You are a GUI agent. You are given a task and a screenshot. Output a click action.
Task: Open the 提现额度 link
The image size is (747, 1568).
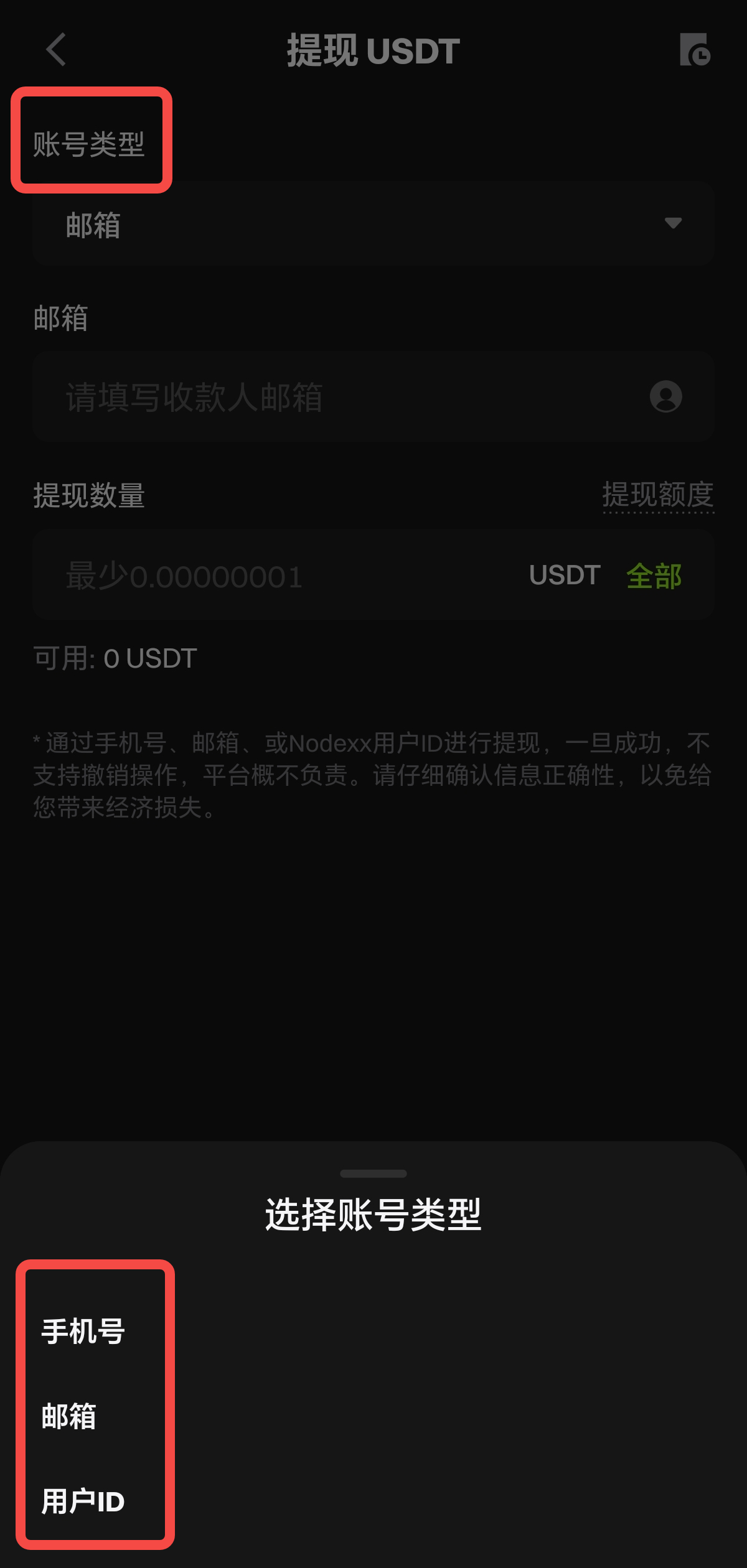tap(658, 495)
